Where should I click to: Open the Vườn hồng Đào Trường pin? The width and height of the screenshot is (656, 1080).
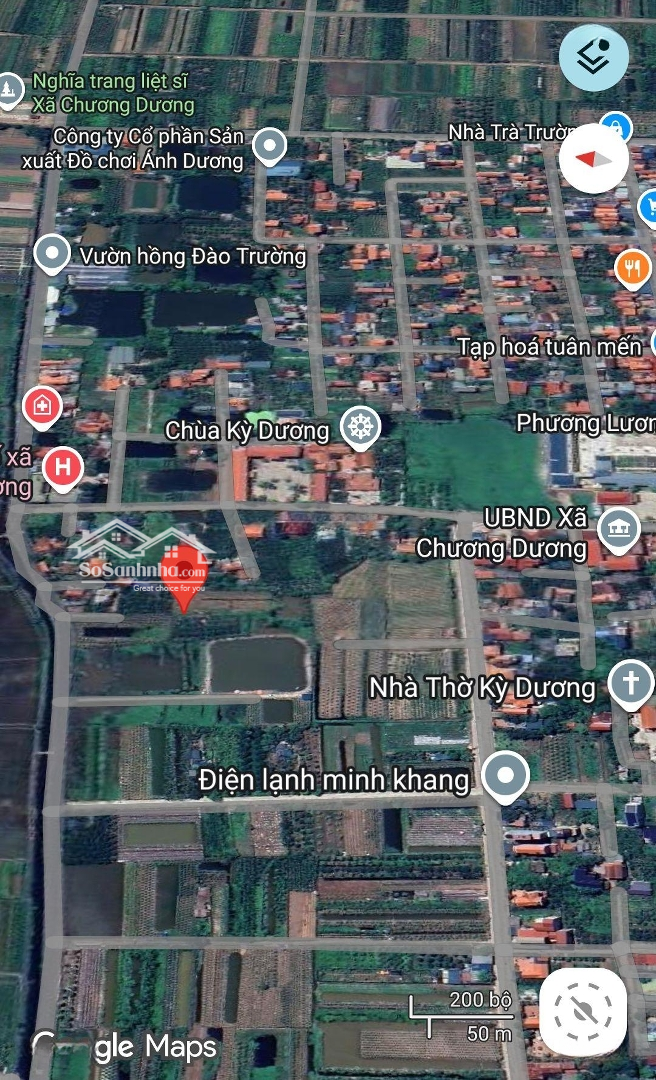tap(52, 254)
